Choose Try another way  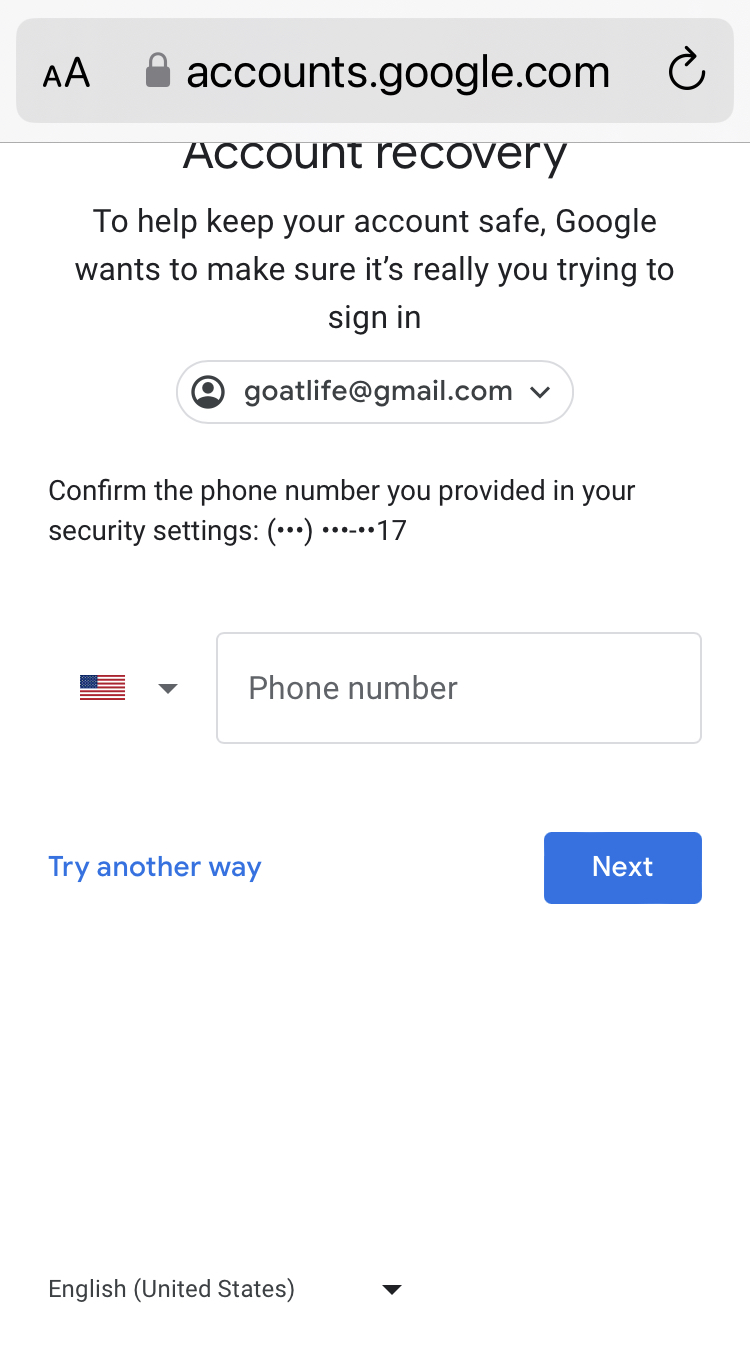pos(155,867)
